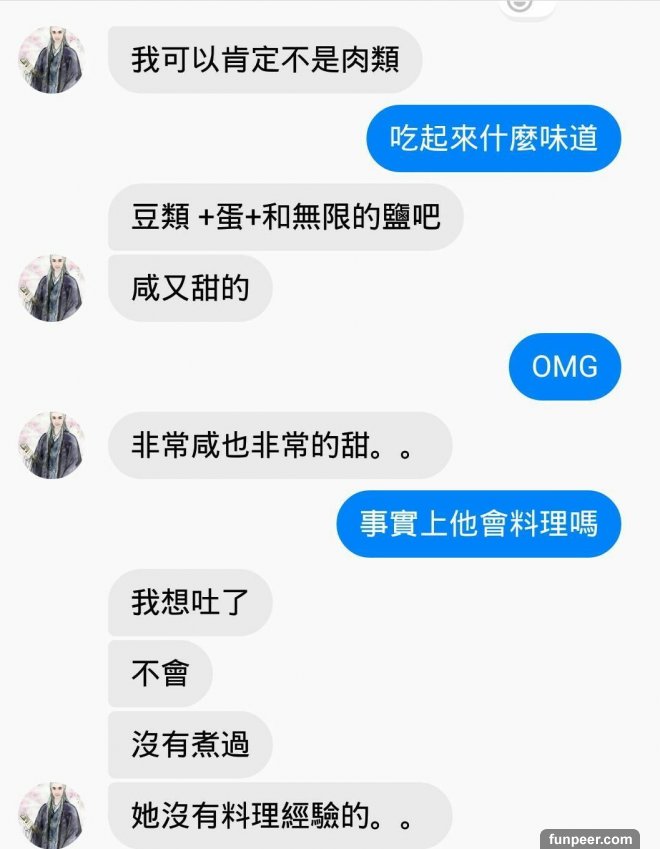Open sender avatar beside 我可以肯定不是肉類
The height and width of the screenshot is (849, 660).
point(52,60)
